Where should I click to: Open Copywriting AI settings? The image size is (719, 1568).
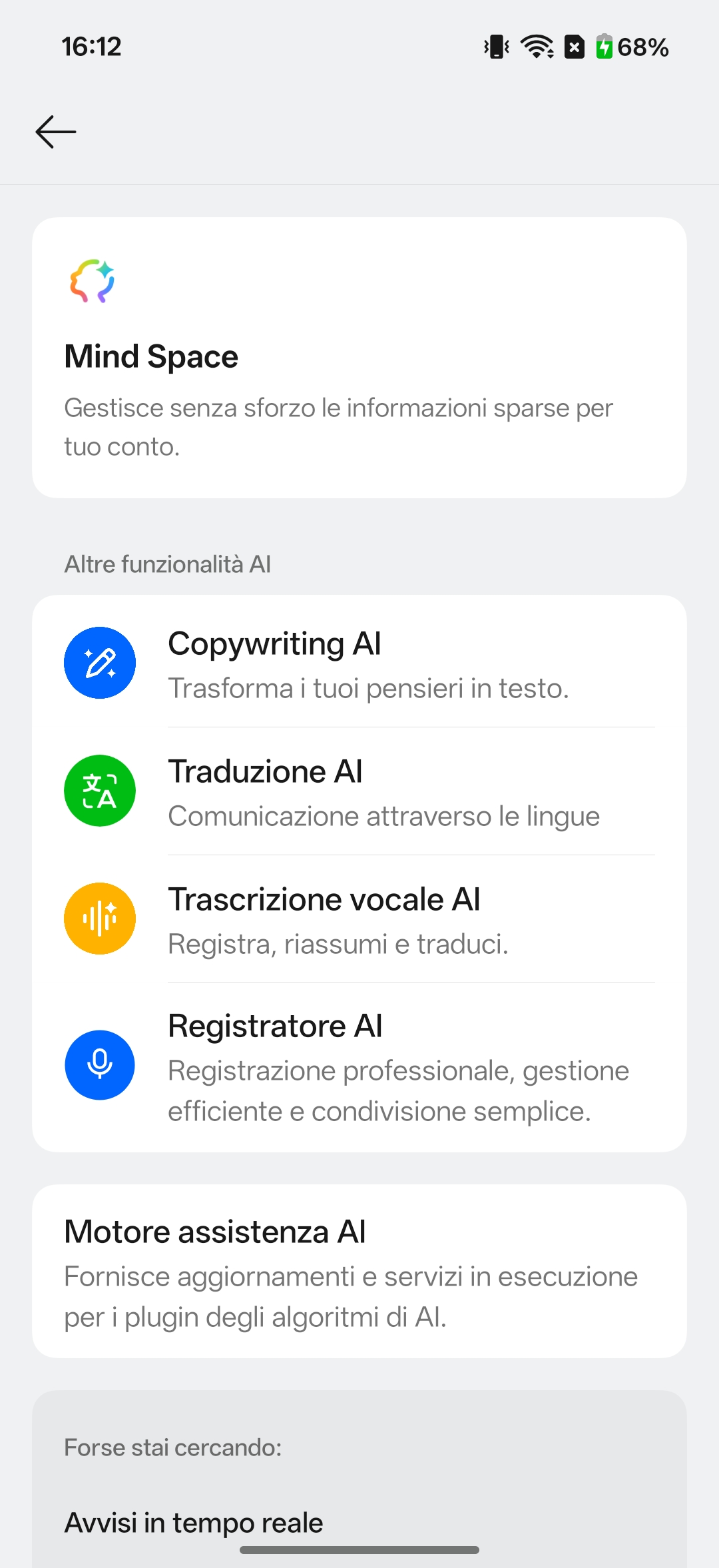click(359, 663)
